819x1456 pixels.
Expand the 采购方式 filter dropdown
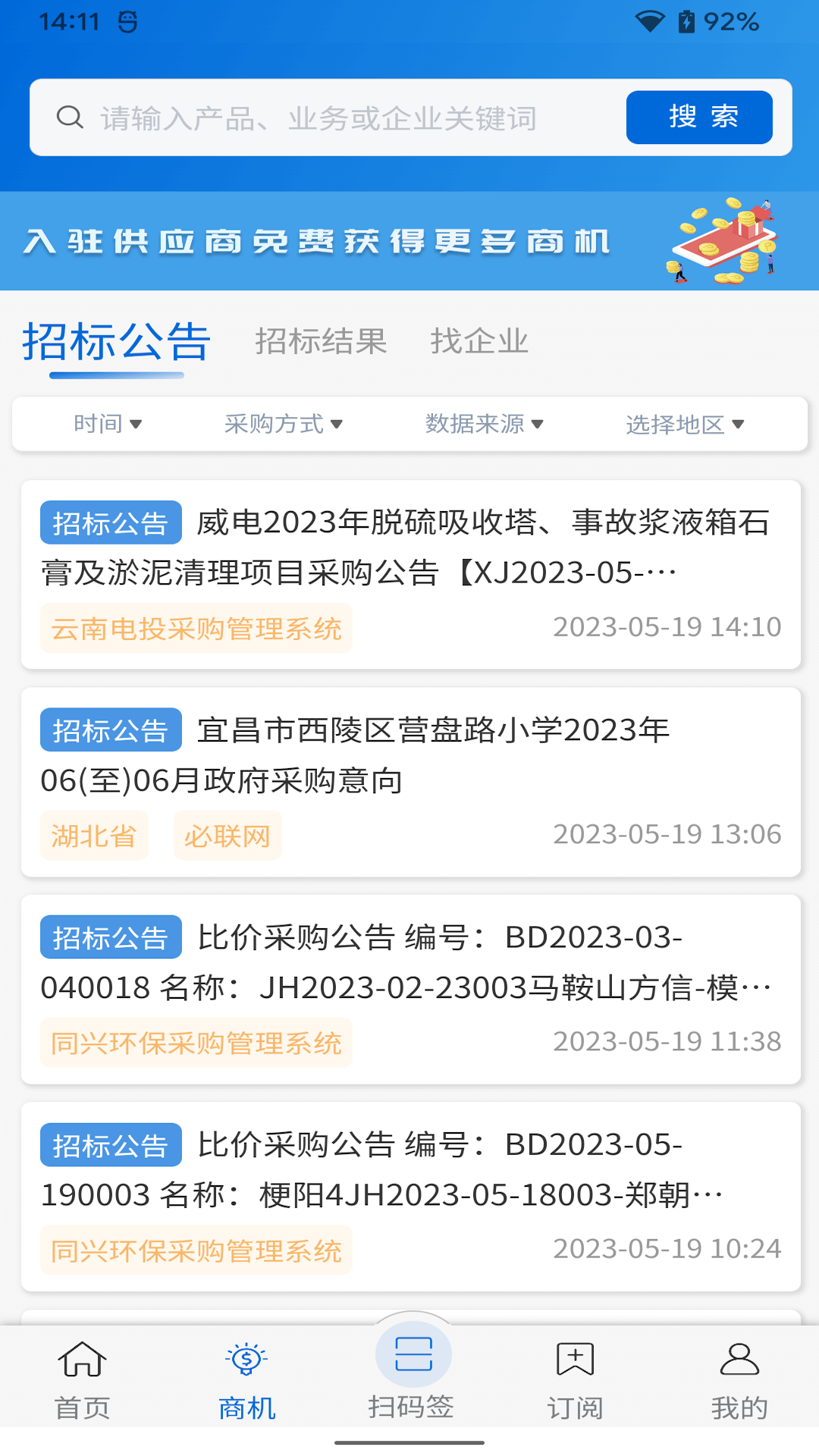pyautogui.click(x=284, y=424)
